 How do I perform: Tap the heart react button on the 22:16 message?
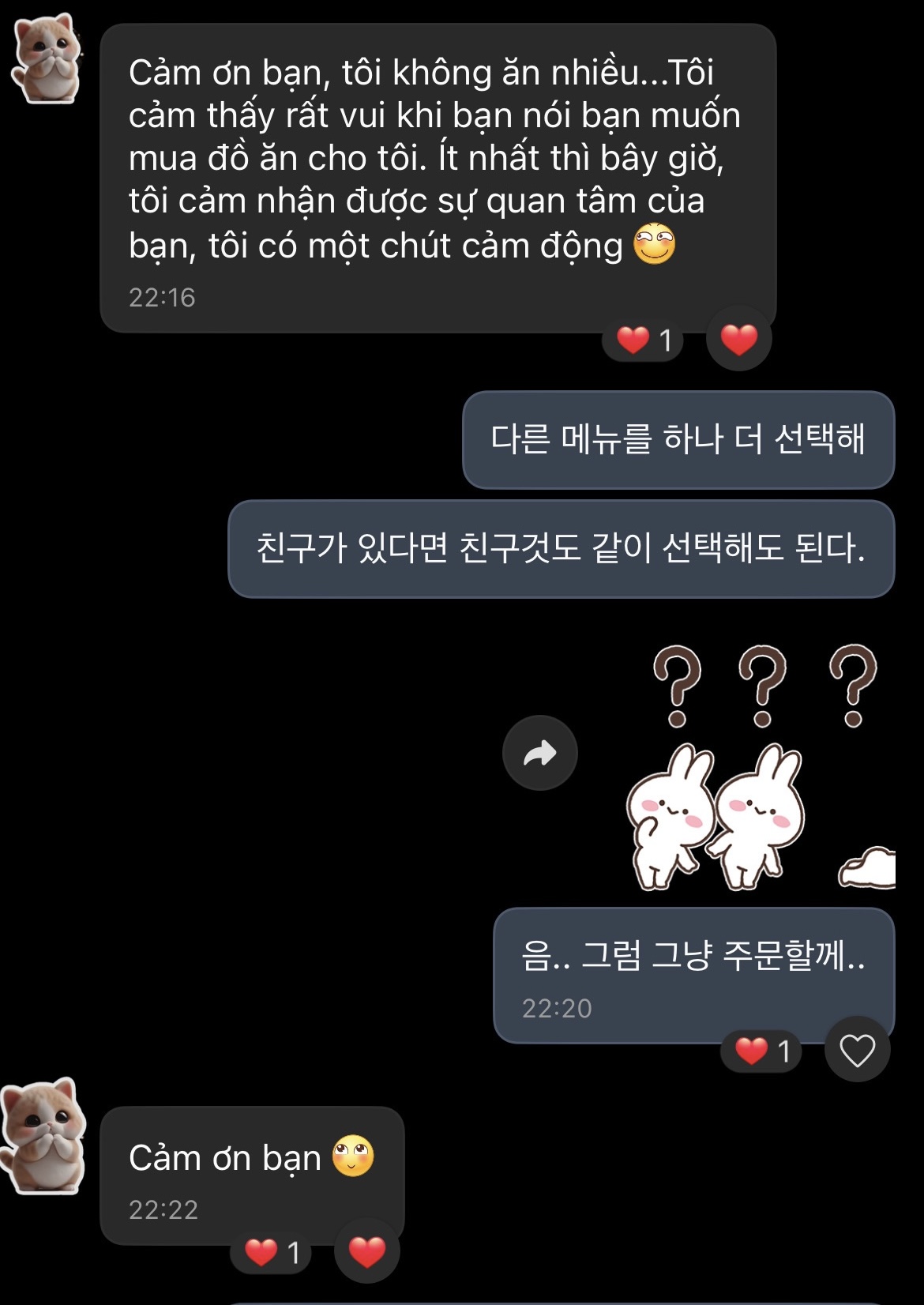click(738, 340)
